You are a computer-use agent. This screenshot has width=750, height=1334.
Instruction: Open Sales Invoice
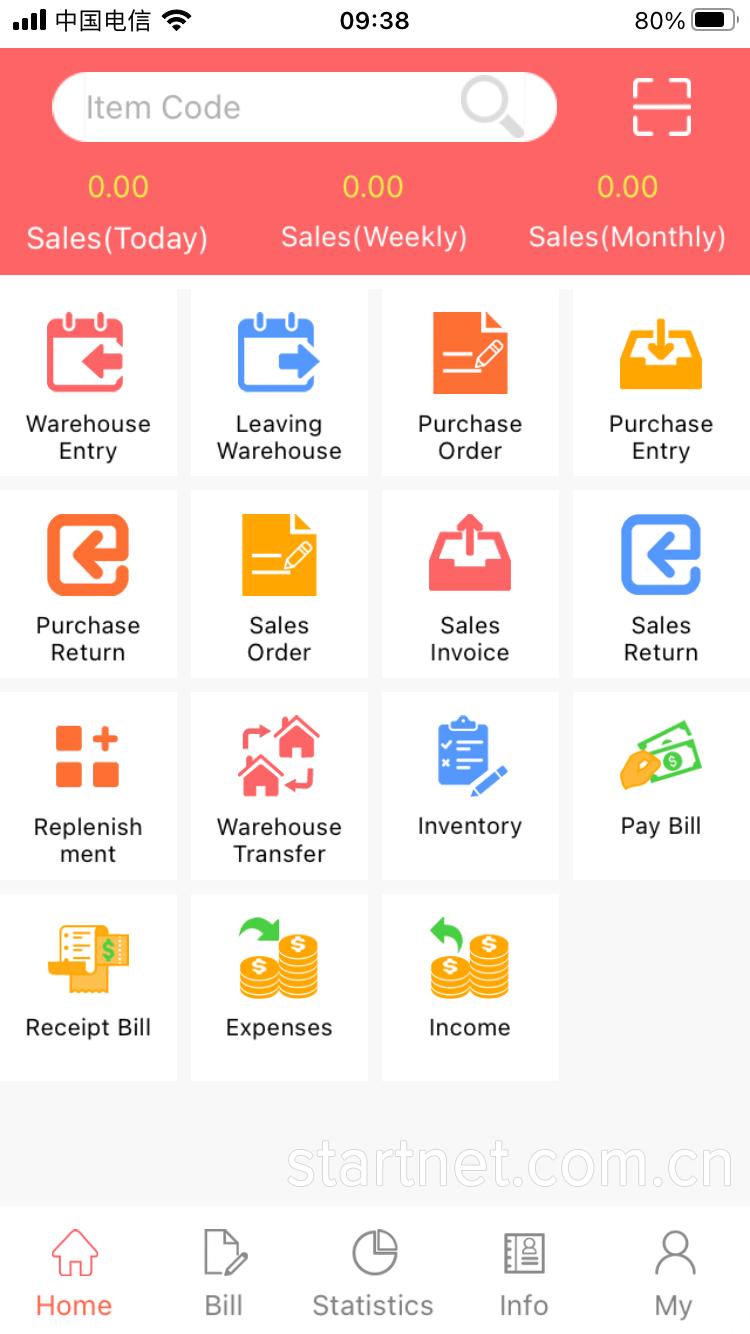click(470, 585)
